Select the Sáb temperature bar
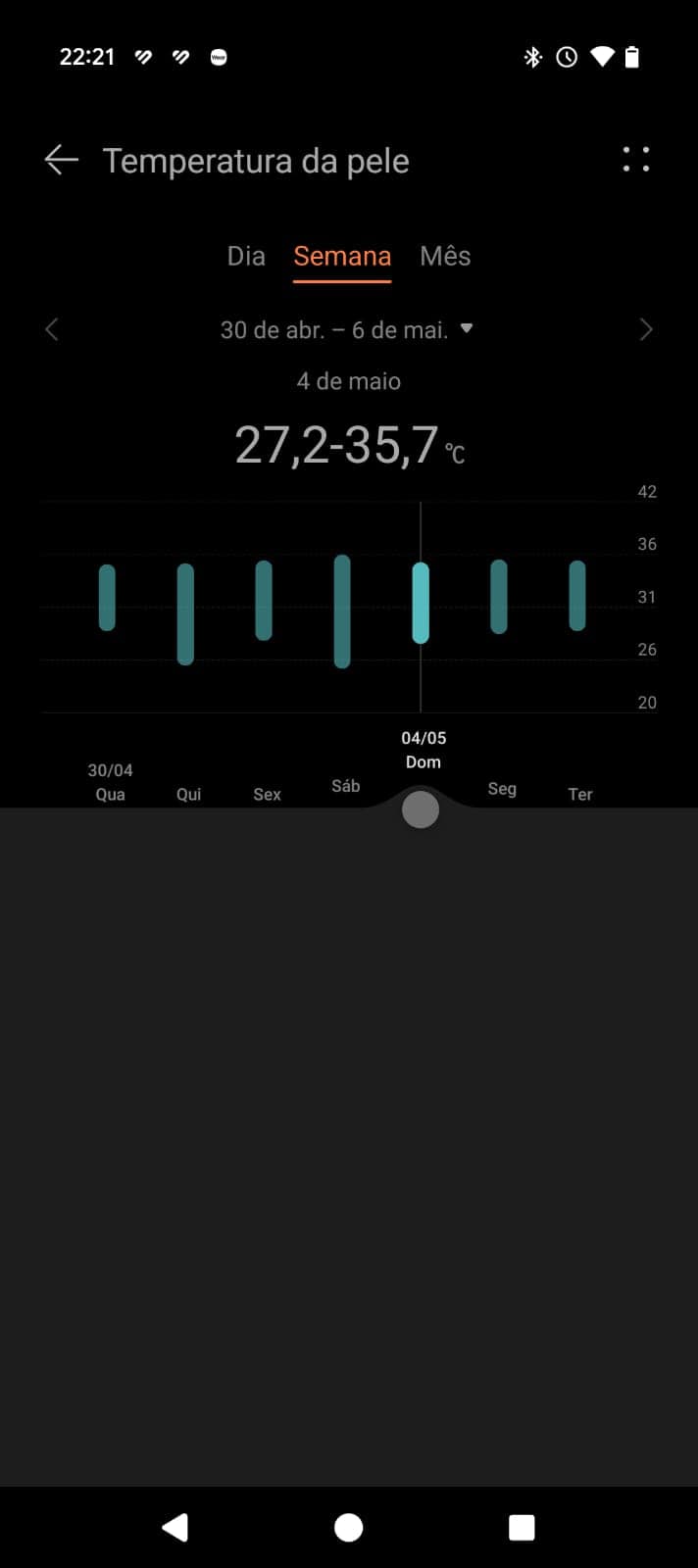The image size is (698, 1568). pyautogui.click(x=342, y=611)
